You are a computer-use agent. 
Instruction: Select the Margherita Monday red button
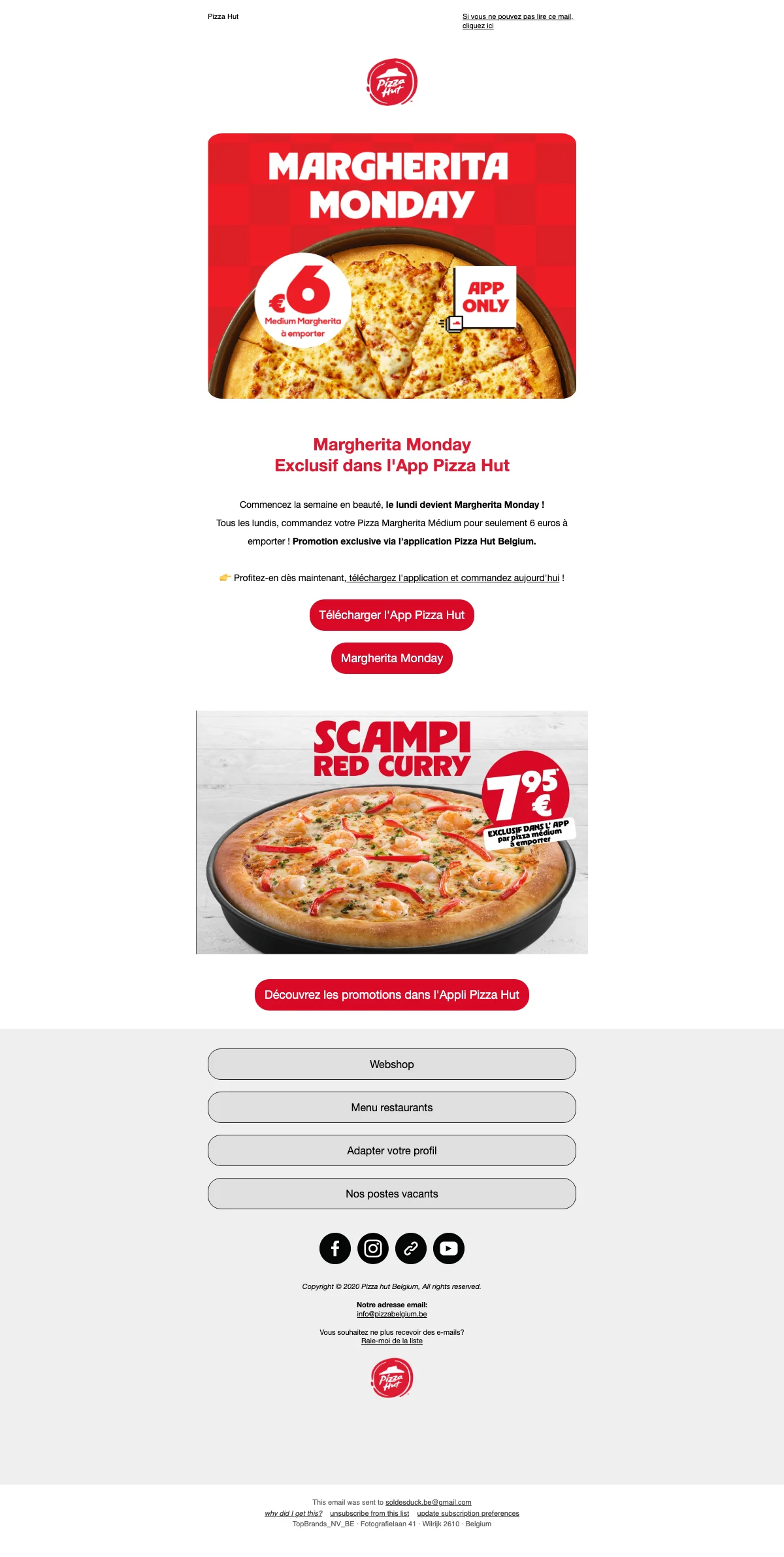[x=392, y=658]
